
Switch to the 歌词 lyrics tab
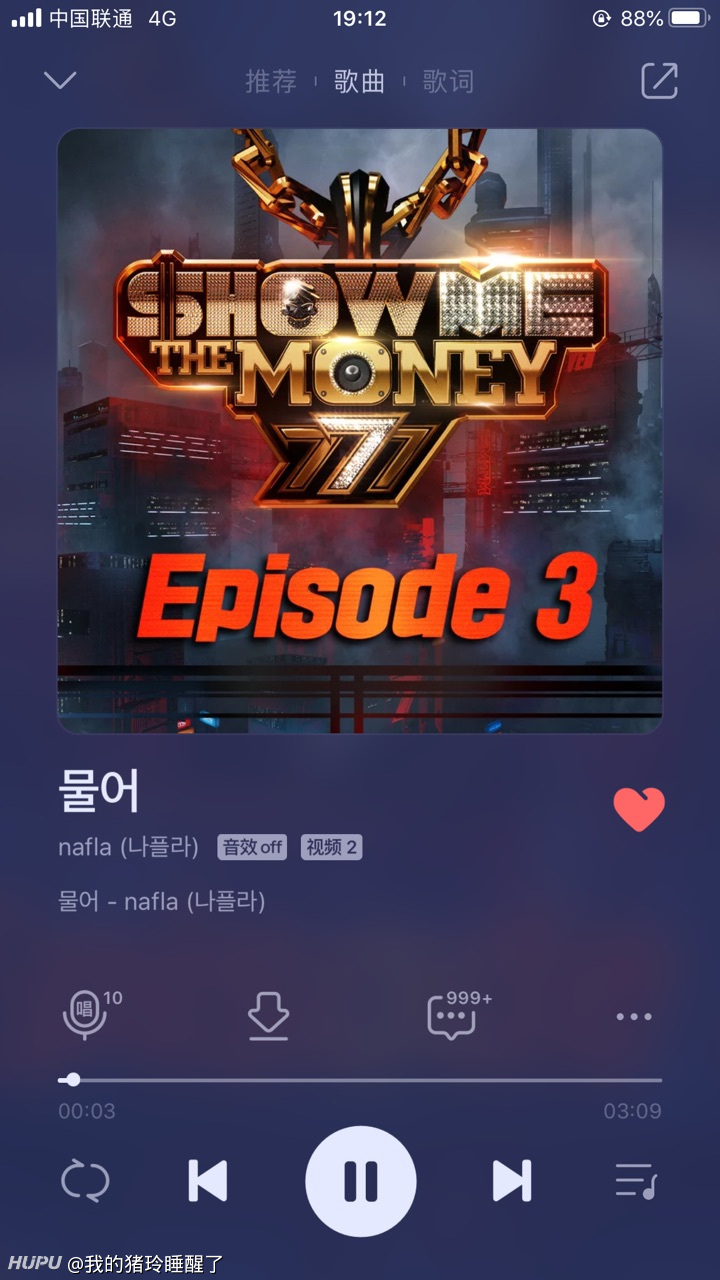pos(448,81)
